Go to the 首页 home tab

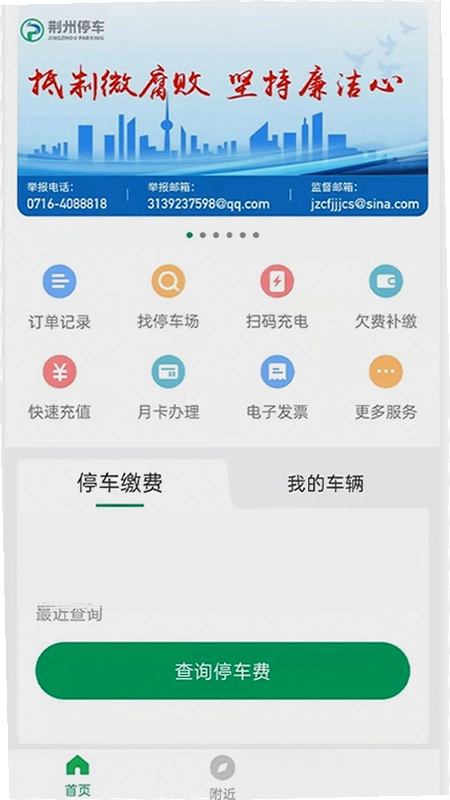coord(78,776)
